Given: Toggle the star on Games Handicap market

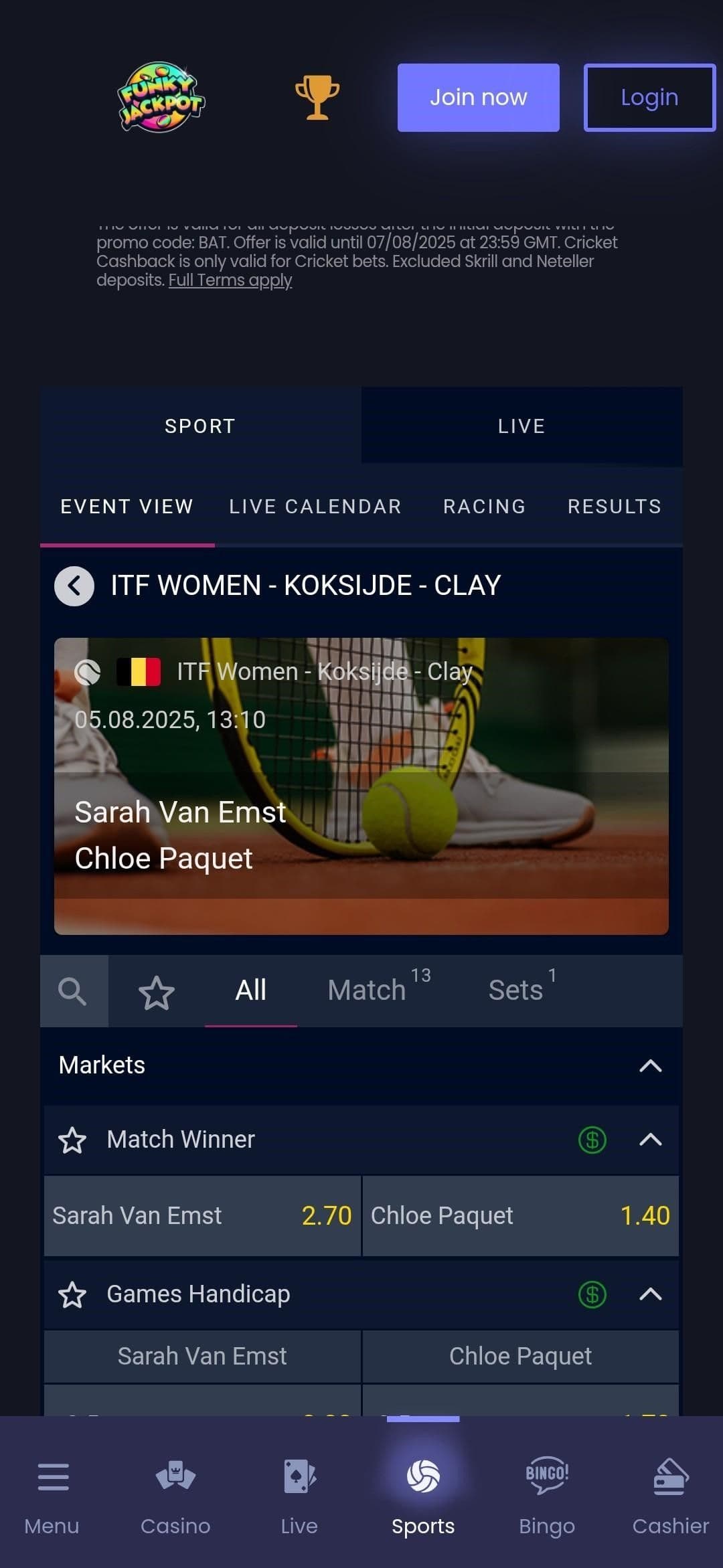Looking at the screenshot, I should click(72, 1294).
